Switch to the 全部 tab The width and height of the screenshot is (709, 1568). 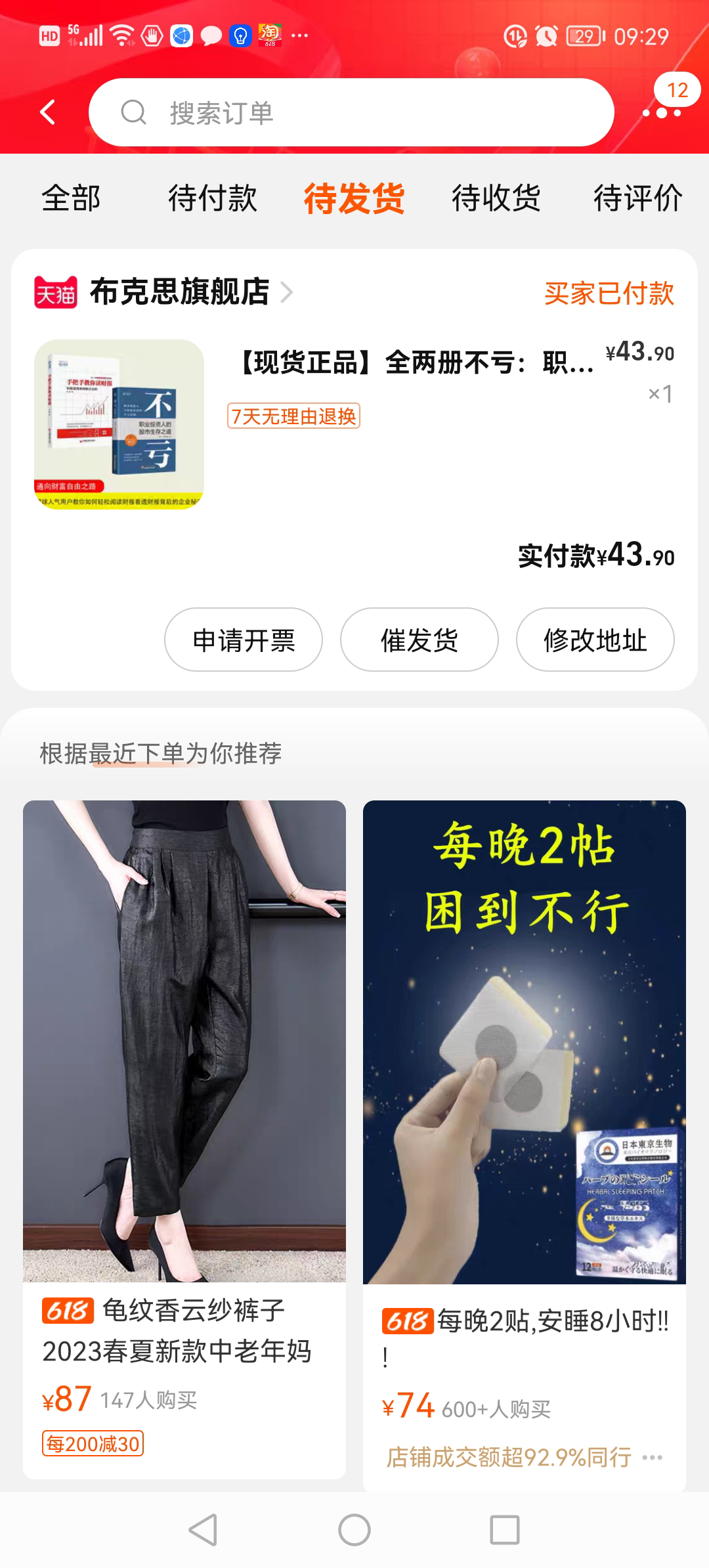pyautogui.click(x=71, y=198)
